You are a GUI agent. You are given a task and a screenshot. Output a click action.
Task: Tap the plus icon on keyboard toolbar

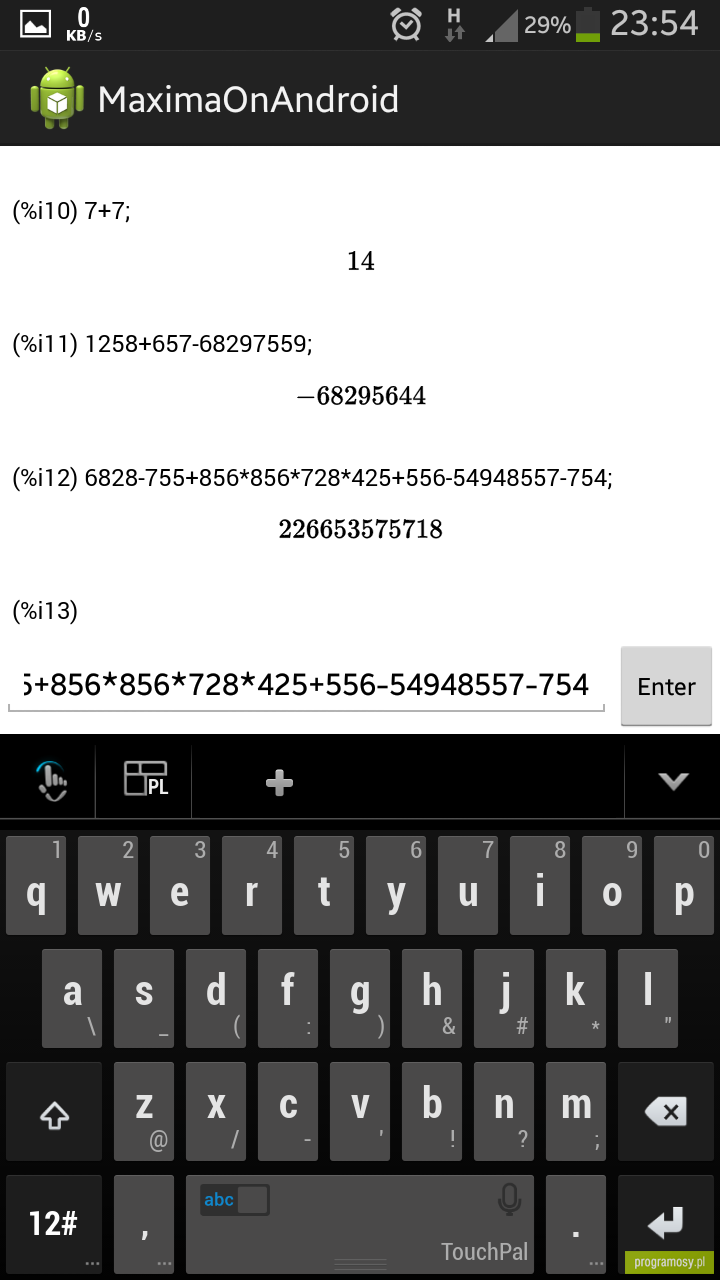coord(279,782)
